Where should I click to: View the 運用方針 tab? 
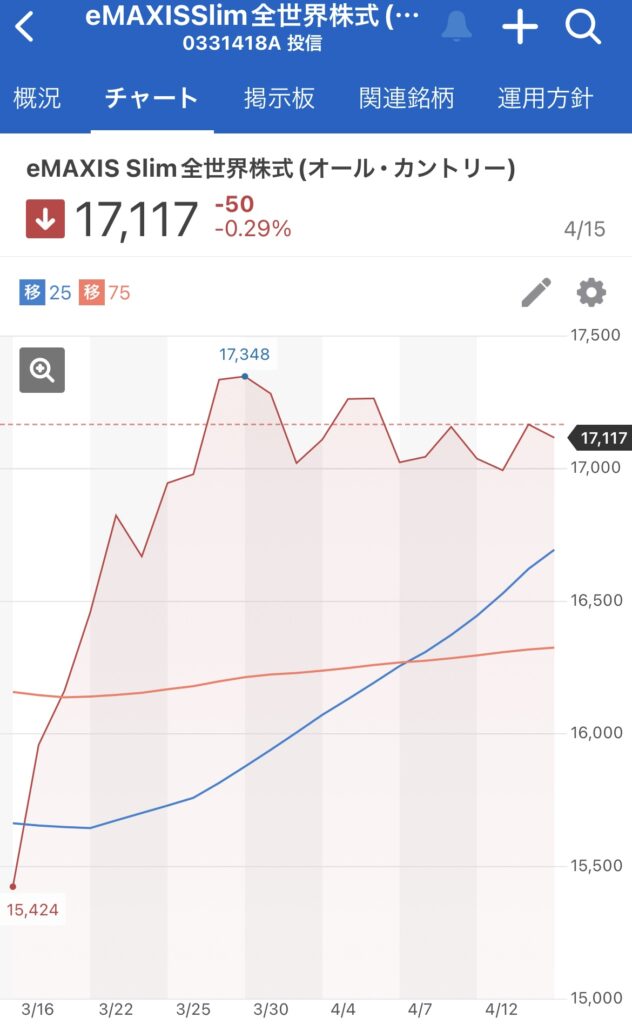(545, 98)
